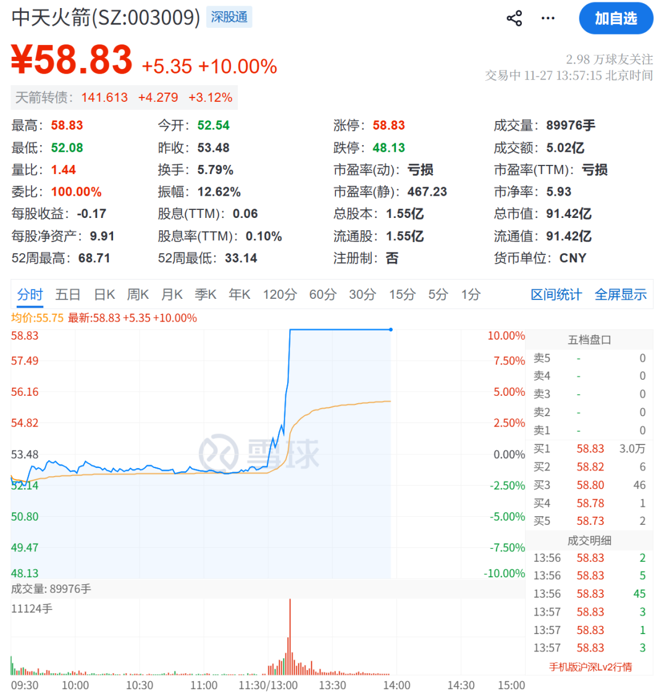This screenshot has height=694, width=667.
Task: Select the 30分 chart tab
Action: pyautogui.click(x=363, y=294)
